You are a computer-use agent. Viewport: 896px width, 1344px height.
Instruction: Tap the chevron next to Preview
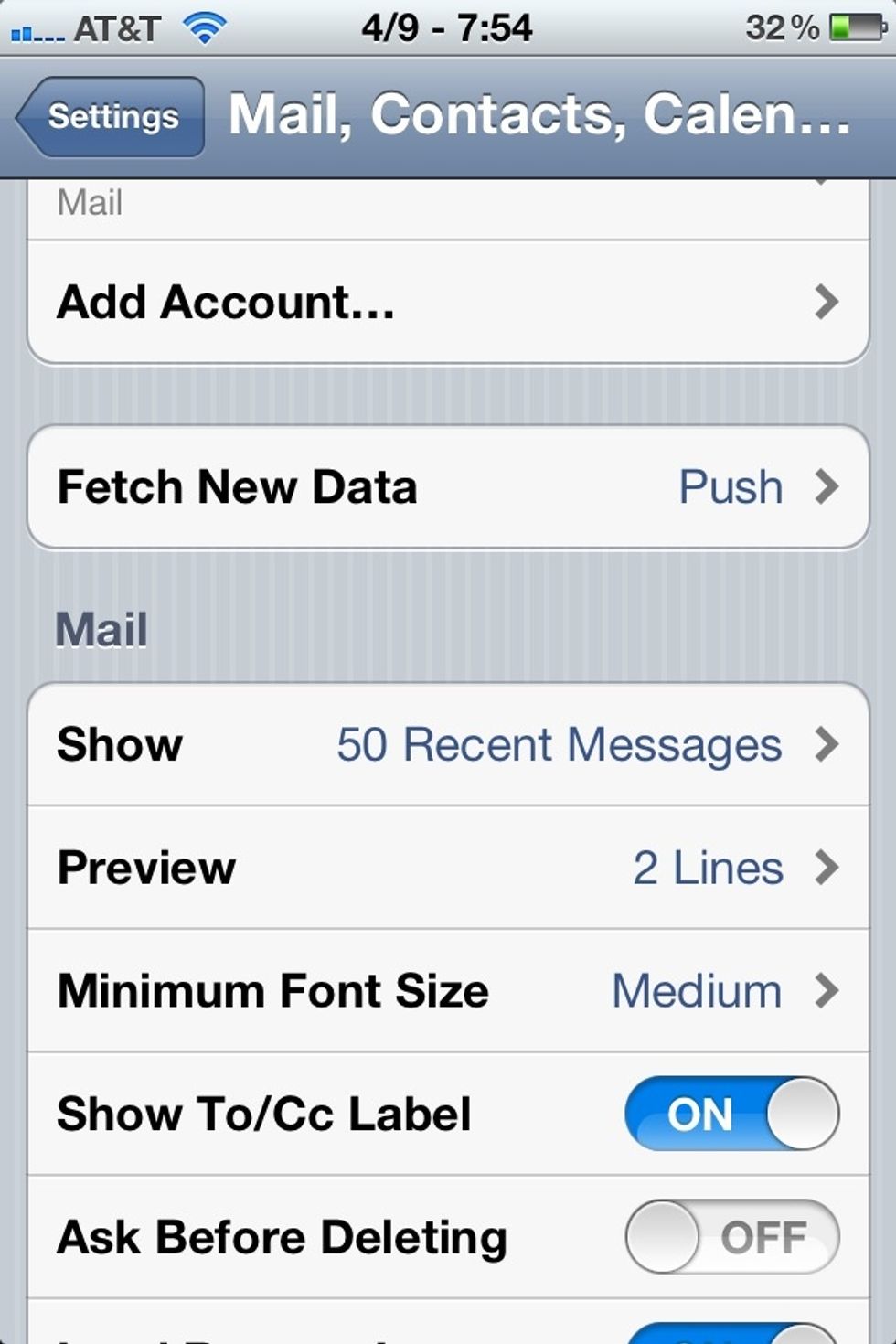point(827,867)
